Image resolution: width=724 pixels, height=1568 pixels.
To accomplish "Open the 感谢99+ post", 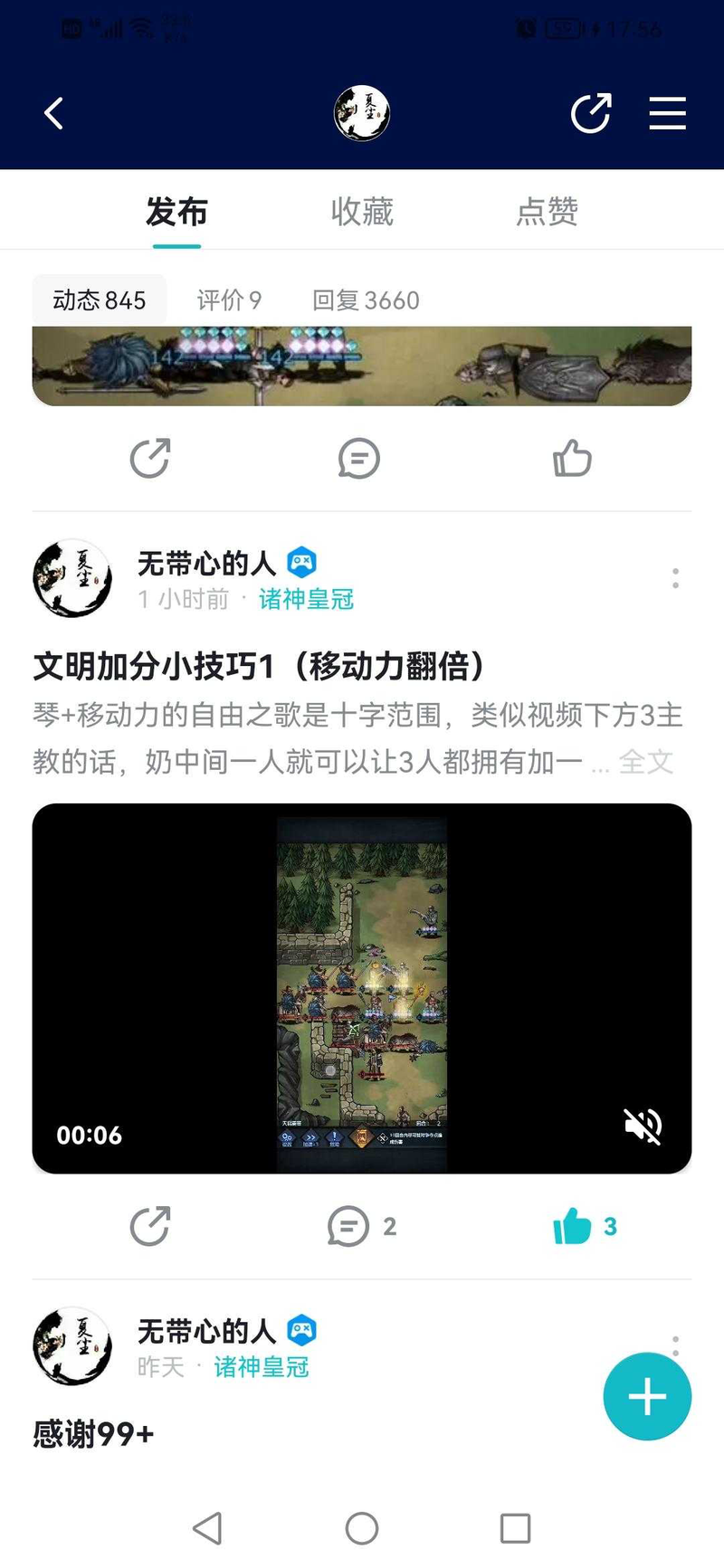I will coord(94,1434).
